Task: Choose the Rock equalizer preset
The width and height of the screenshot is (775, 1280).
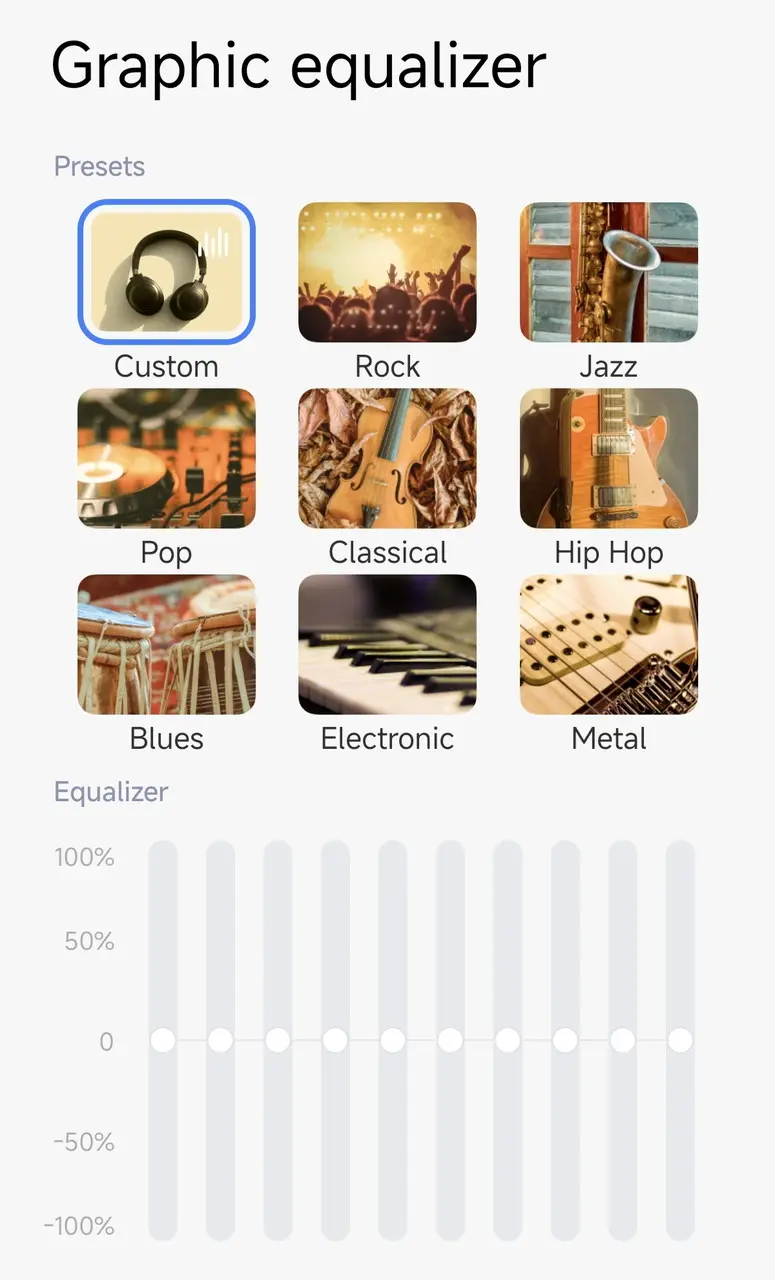Action: tap(387, 272)
